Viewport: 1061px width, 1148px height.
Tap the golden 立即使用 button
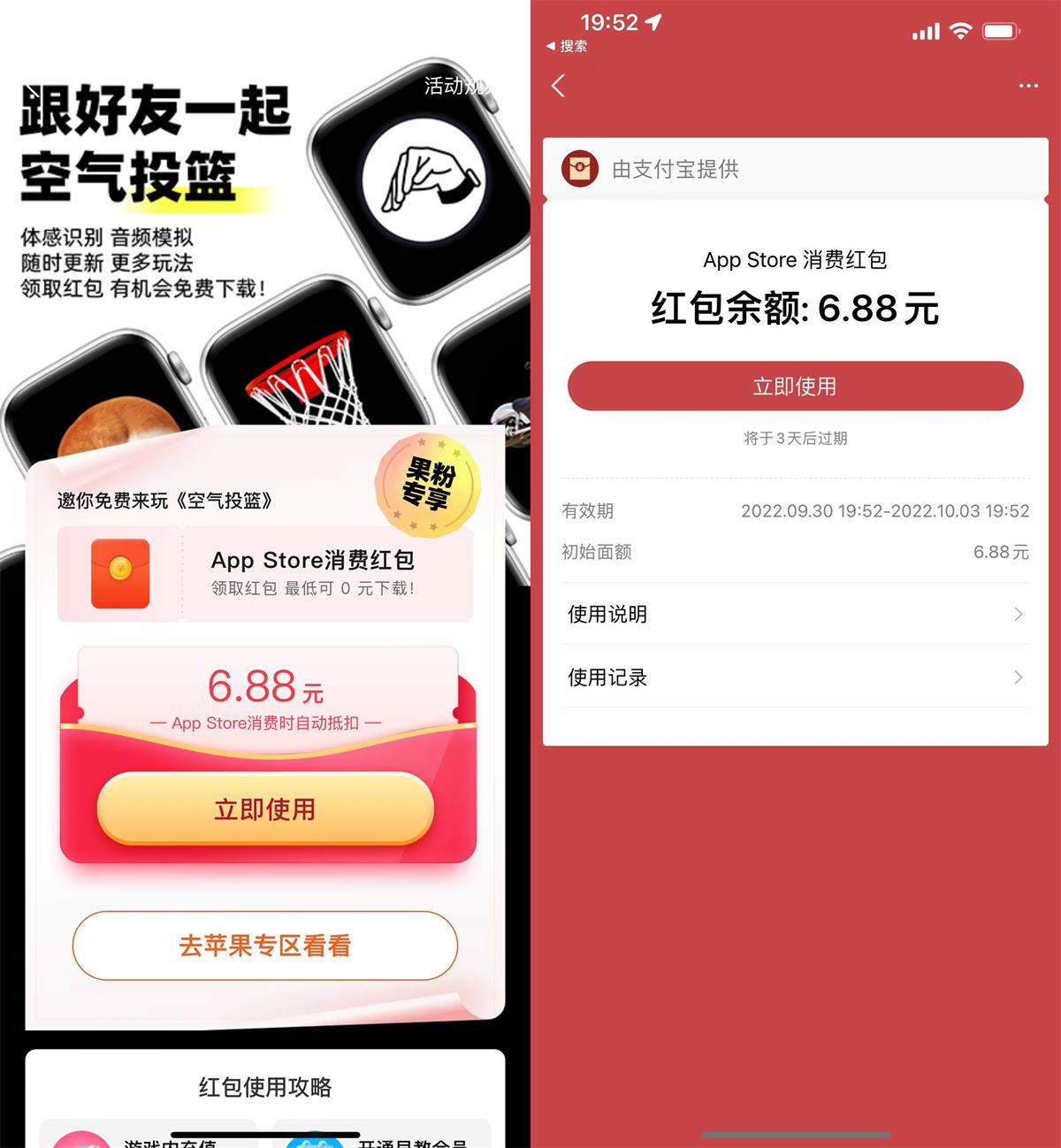click(x=265, y=809)
